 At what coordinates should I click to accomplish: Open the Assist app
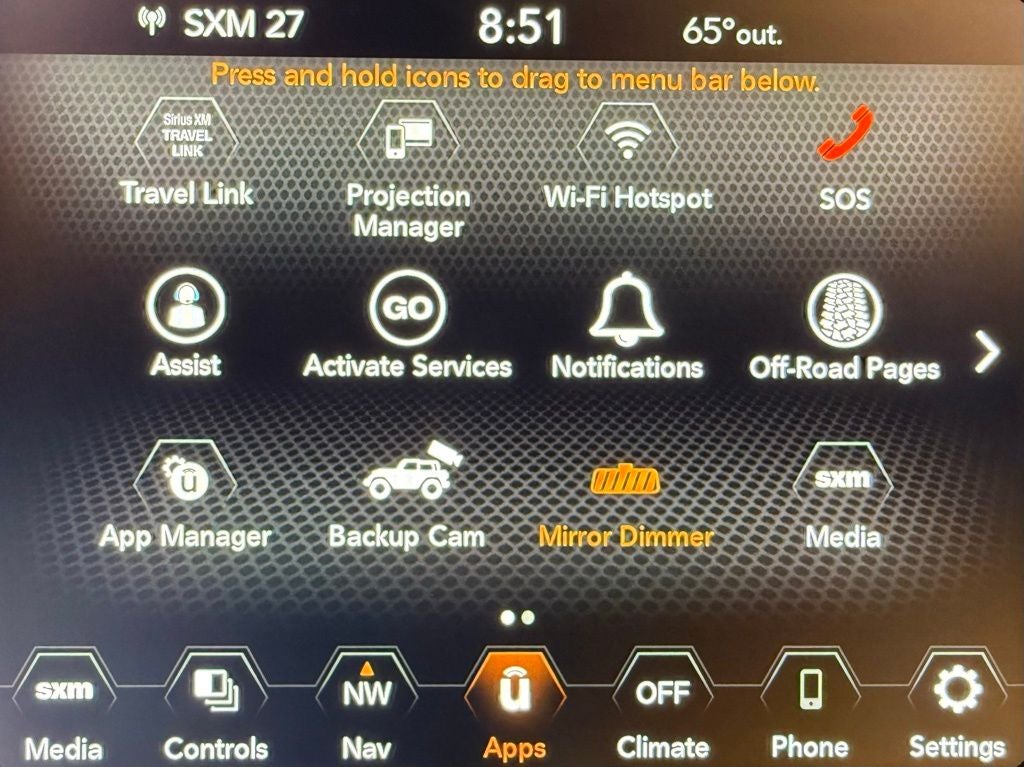[x=186, y=310]
